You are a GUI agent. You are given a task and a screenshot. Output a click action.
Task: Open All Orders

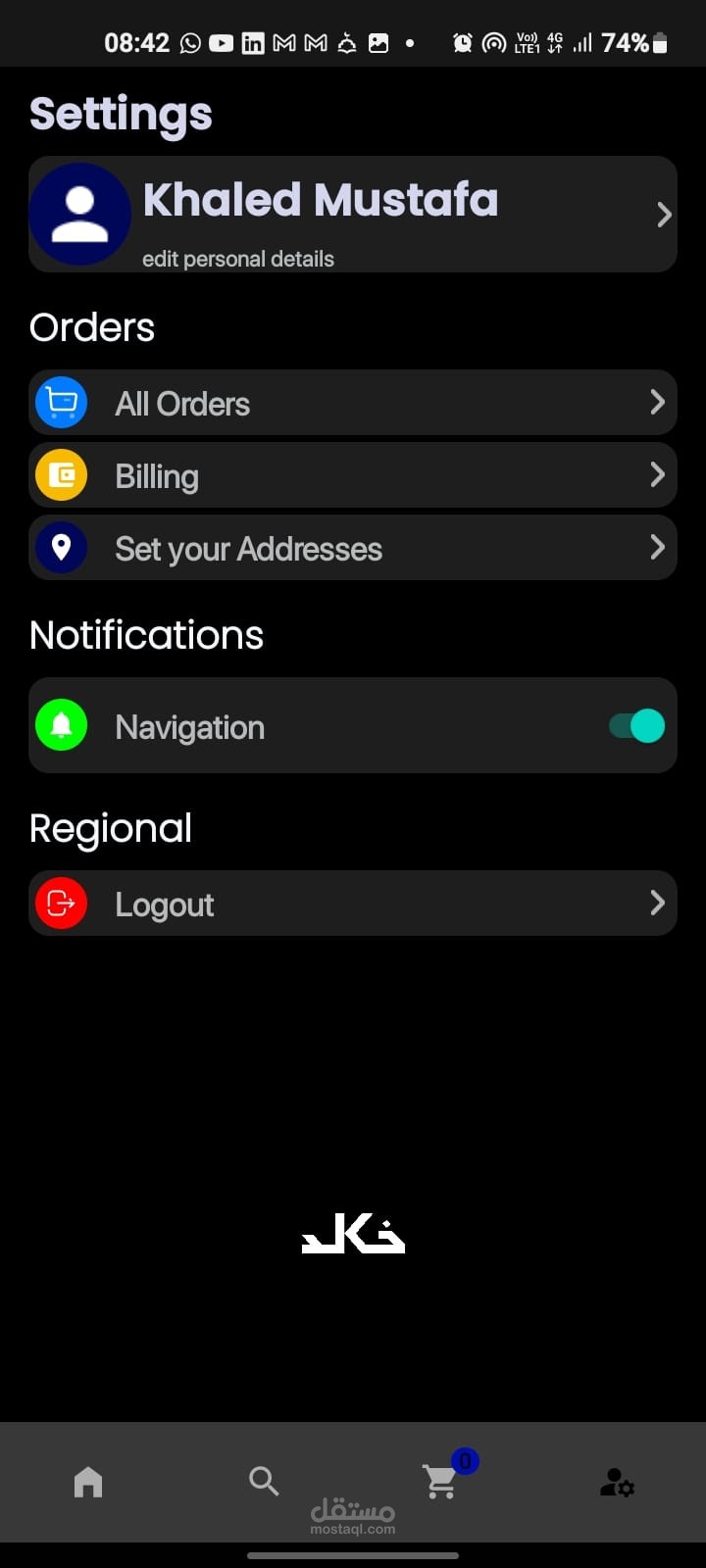tap(353, 403)
